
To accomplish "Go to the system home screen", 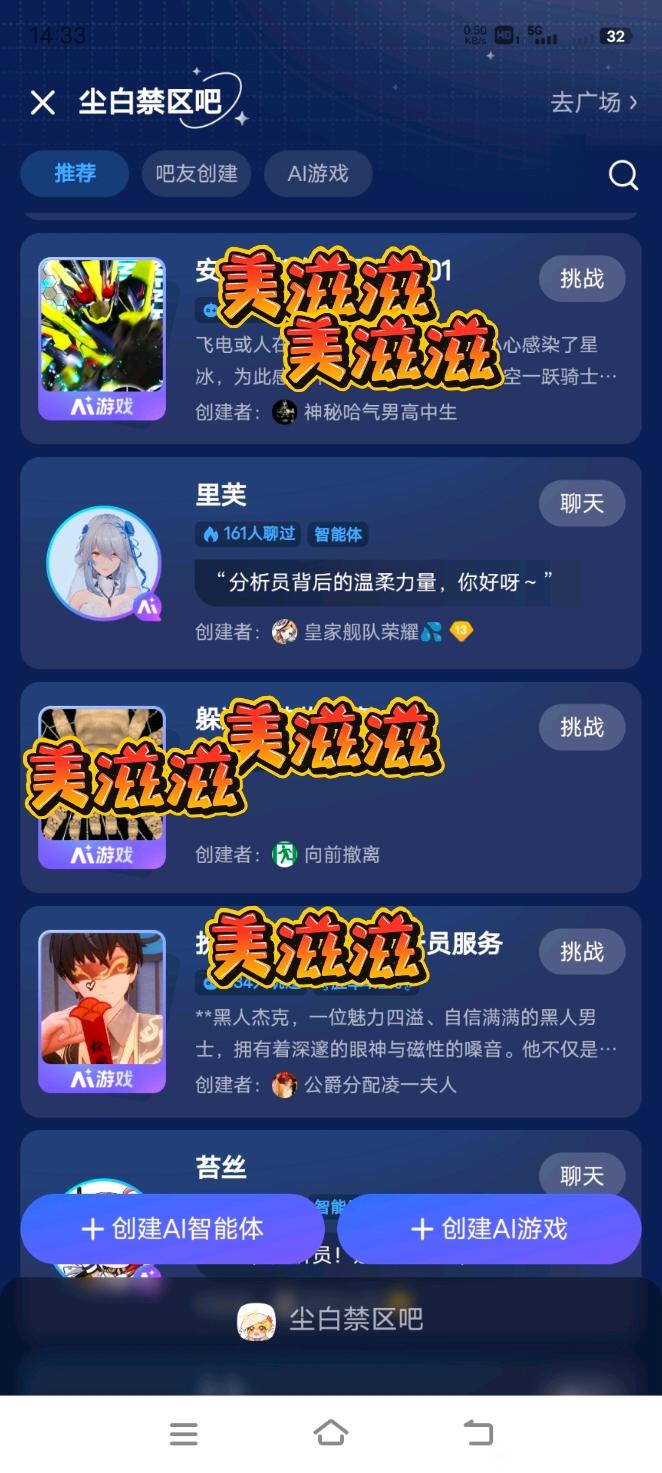I will click(331, 1434).
